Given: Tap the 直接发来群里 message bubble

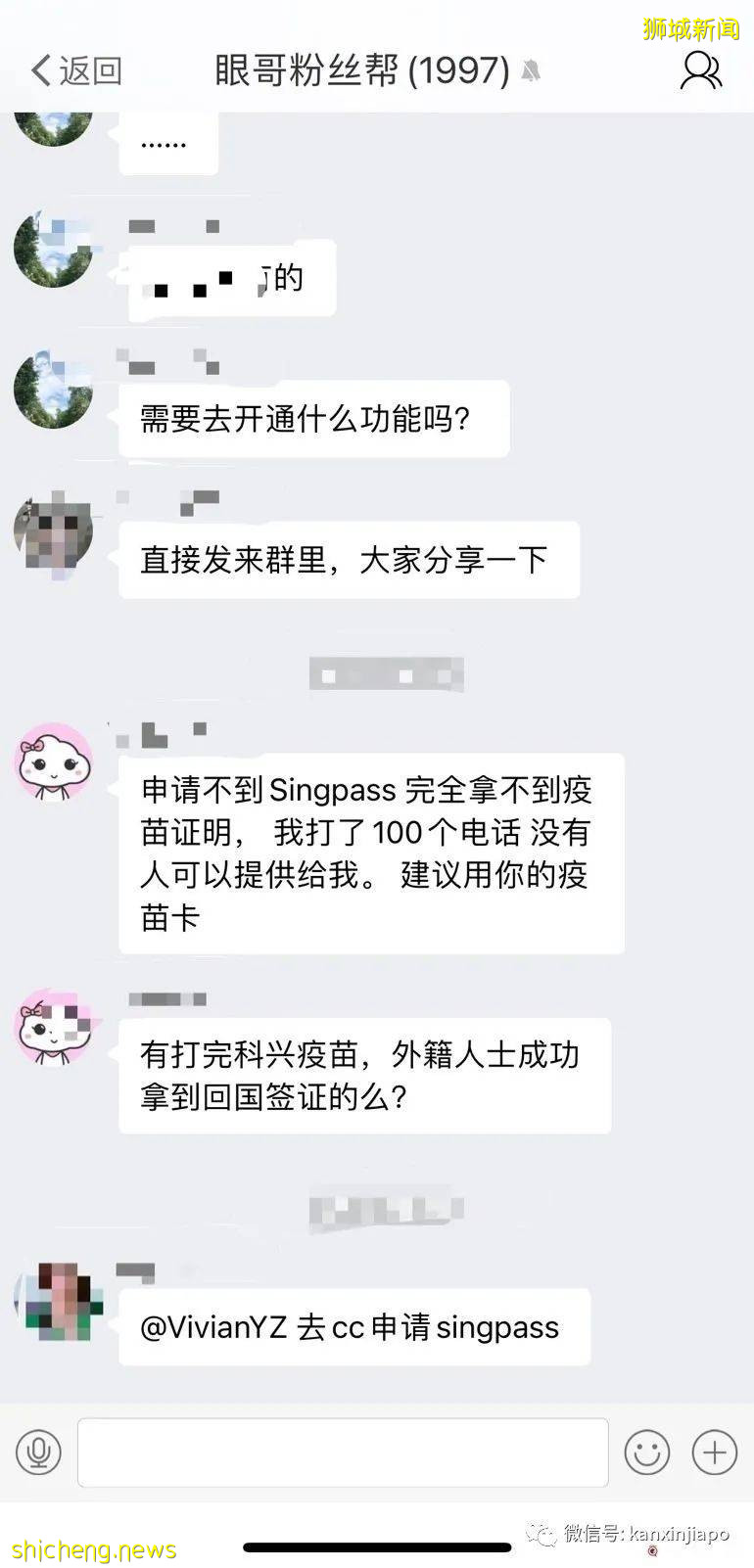Looking at the screenshot, I should (348, 559).
